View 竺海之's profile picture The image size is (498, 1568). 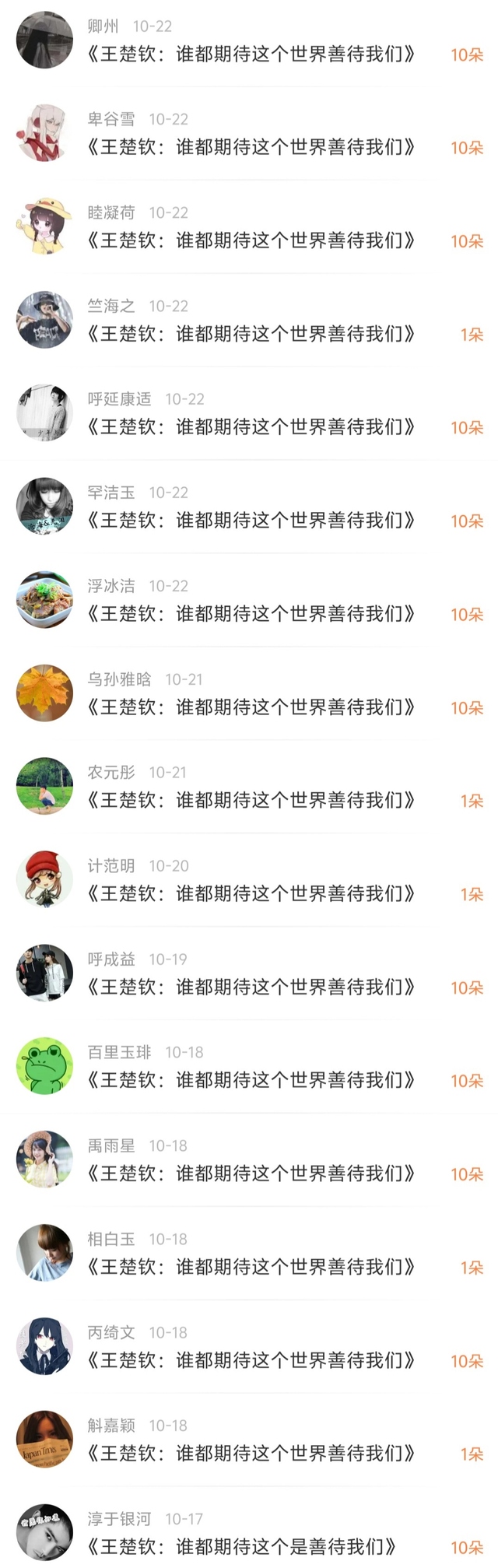(x=44, y=320)
